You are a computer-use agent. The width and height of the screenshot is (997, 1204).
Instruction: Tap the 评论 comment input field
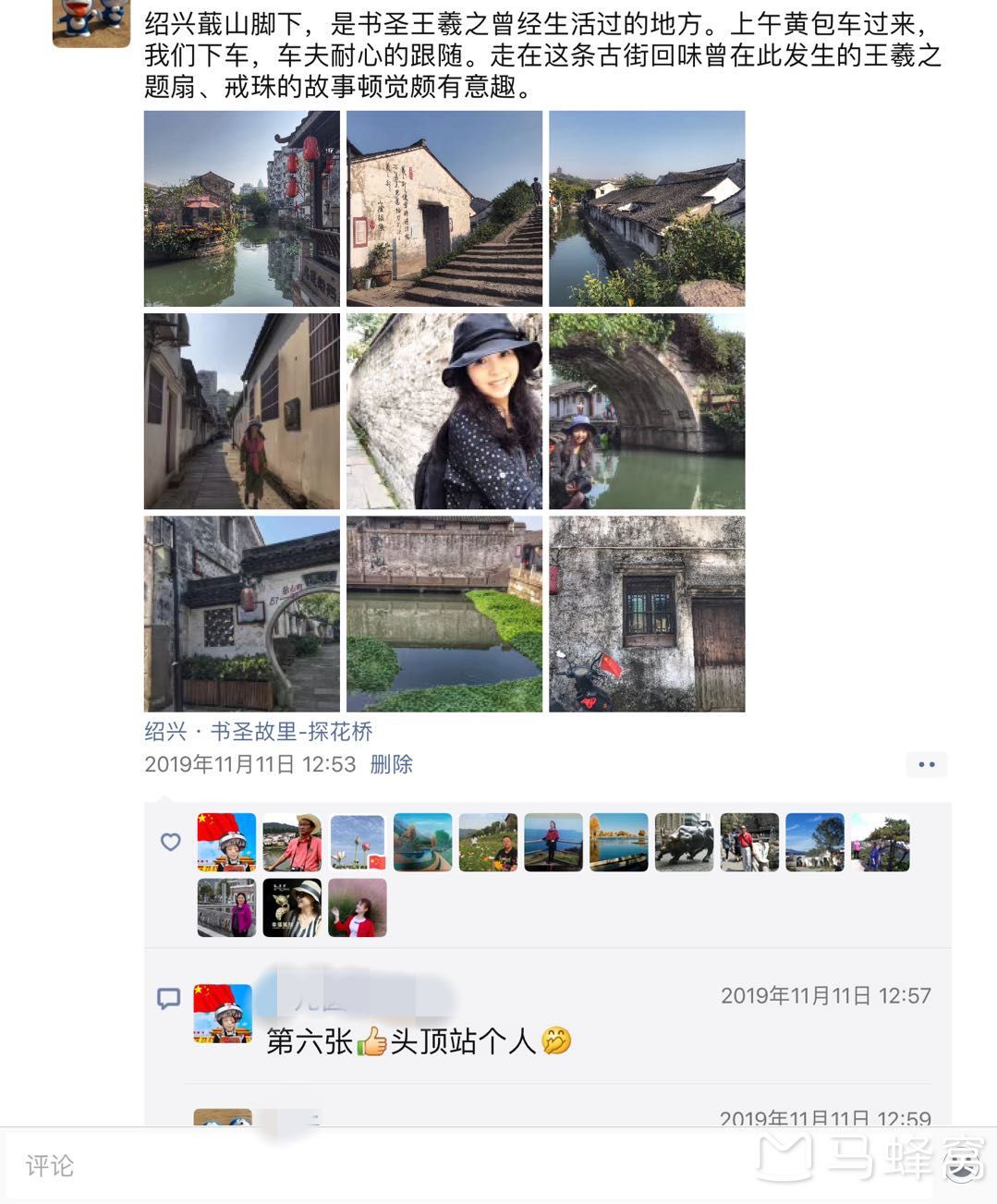tap(370, 1165)
